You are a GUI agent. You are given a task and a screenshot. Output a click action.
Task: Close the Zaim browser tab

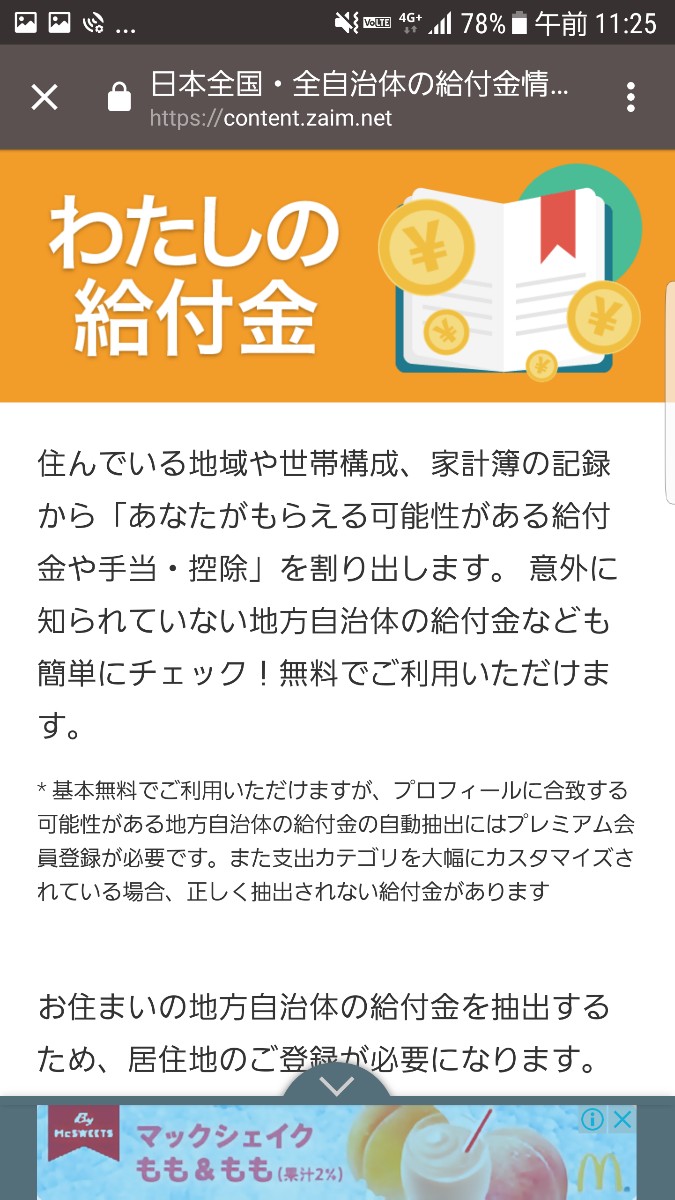pyautogui.click(x=45, y=97)
